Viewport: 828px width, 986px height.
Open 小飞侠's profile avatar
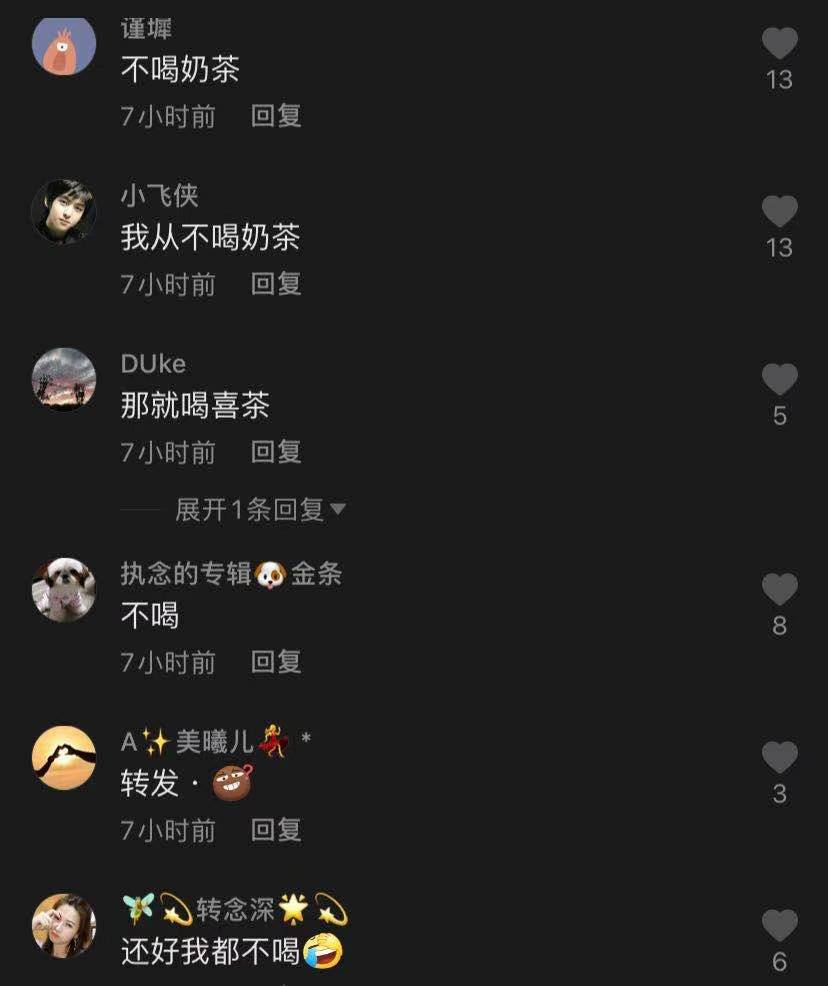pos(64,212)
